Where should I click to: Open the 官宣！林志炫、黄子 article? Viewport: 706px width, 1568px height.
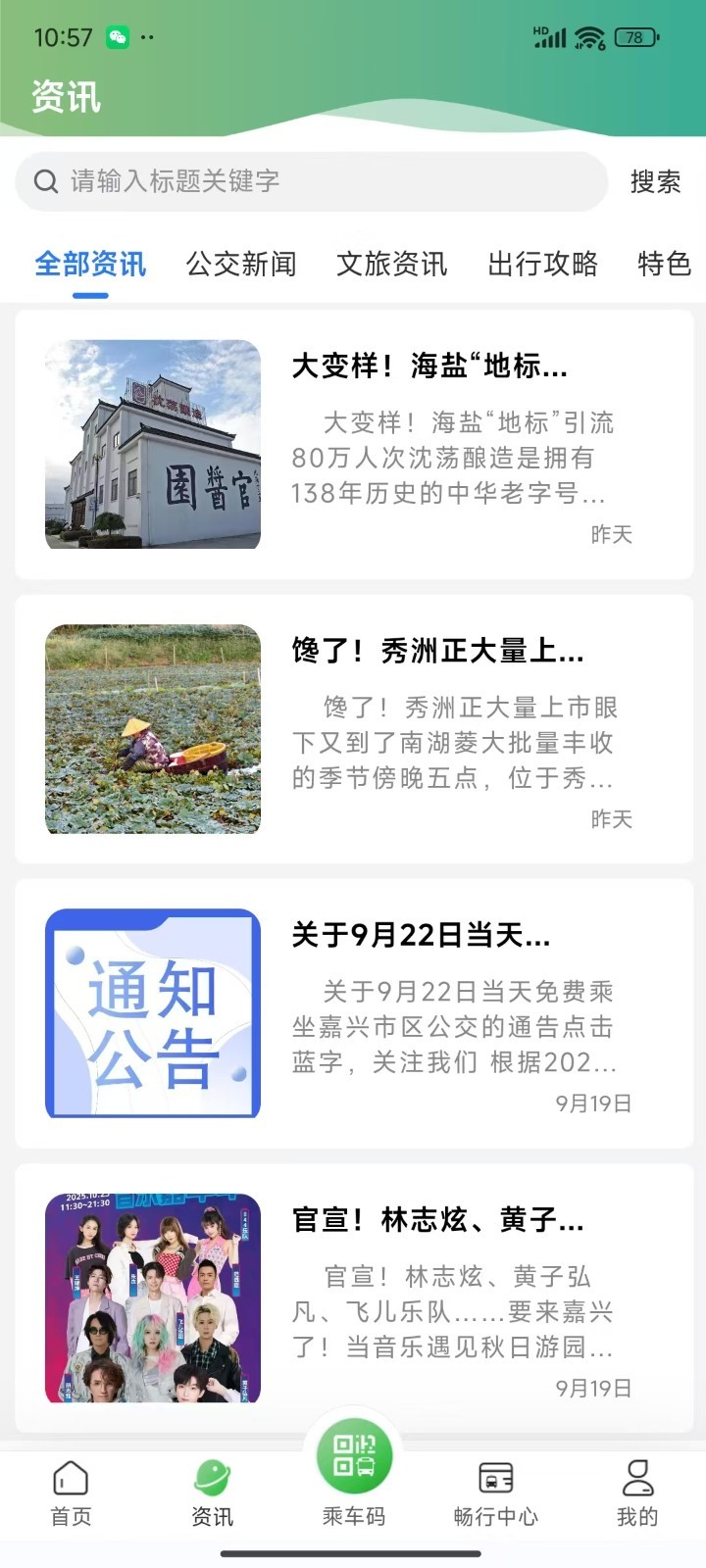[354, 1298]
